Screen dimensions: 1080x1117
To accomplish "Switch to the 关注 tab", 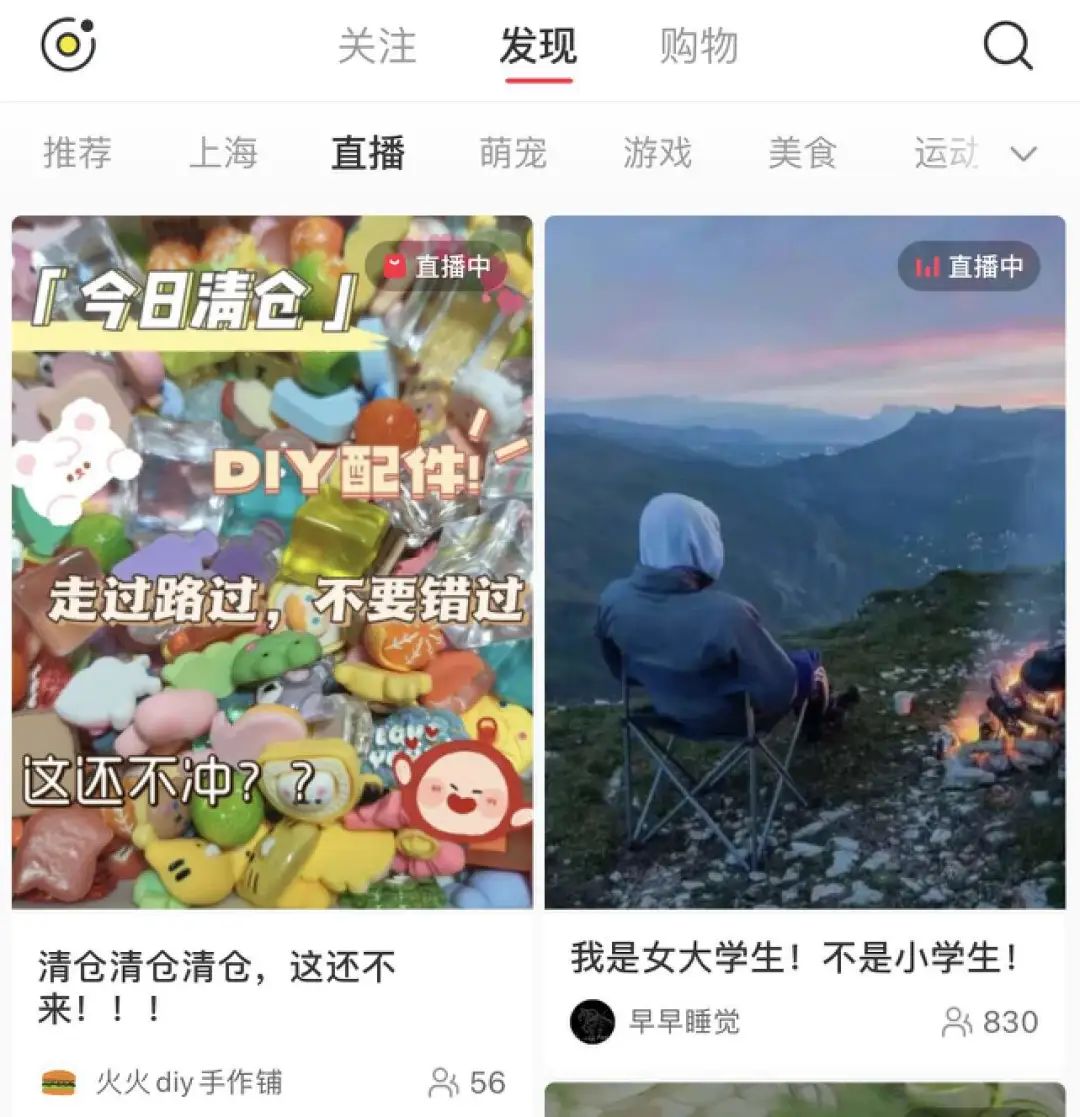I will [x=377, y=47].
